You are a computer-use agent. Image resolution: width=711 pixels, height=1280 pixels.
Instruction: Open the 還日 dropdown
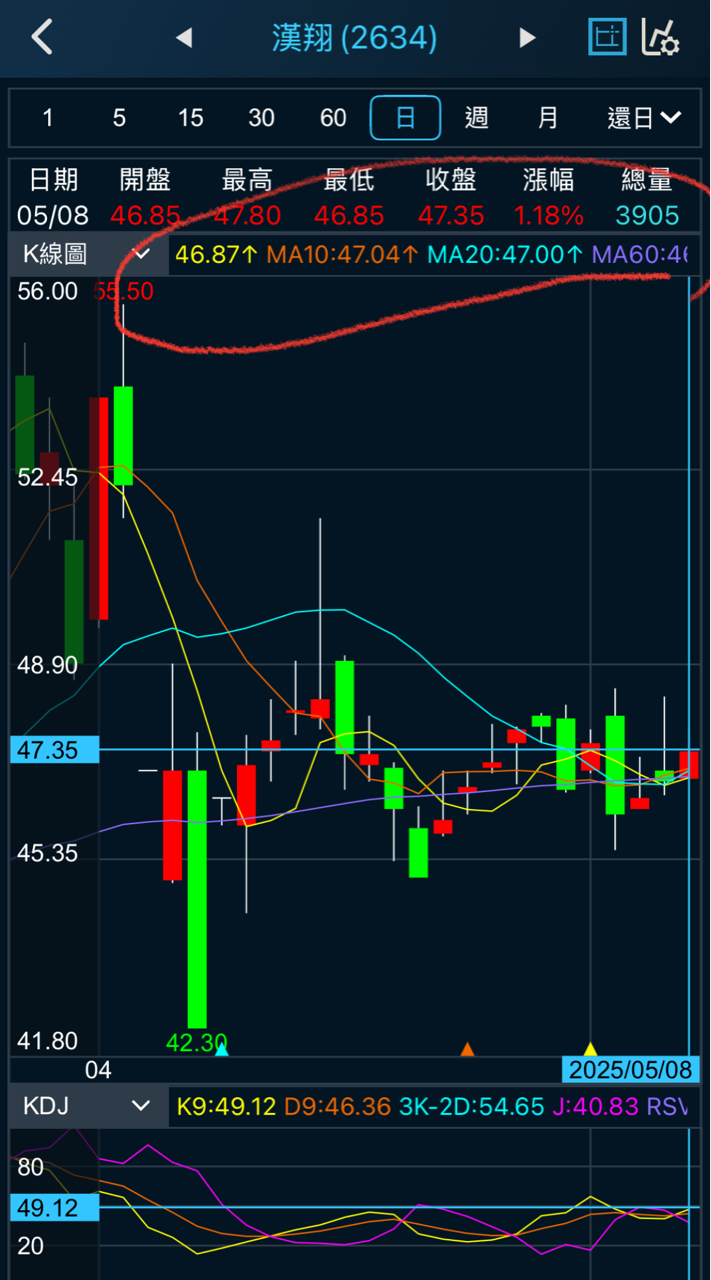[644, 118]
